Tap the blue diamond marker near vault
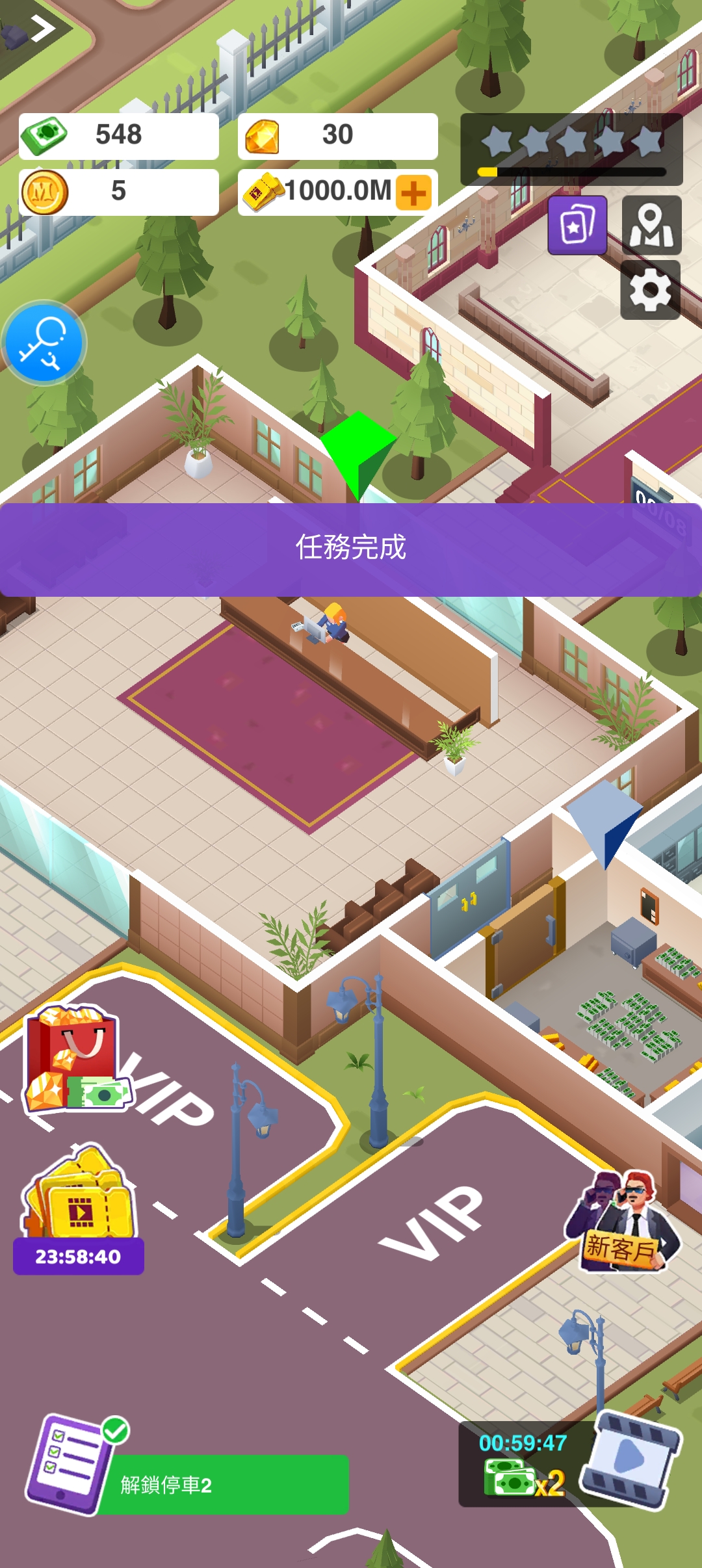This screenshot has height=1568, width=702. point(605,820)
